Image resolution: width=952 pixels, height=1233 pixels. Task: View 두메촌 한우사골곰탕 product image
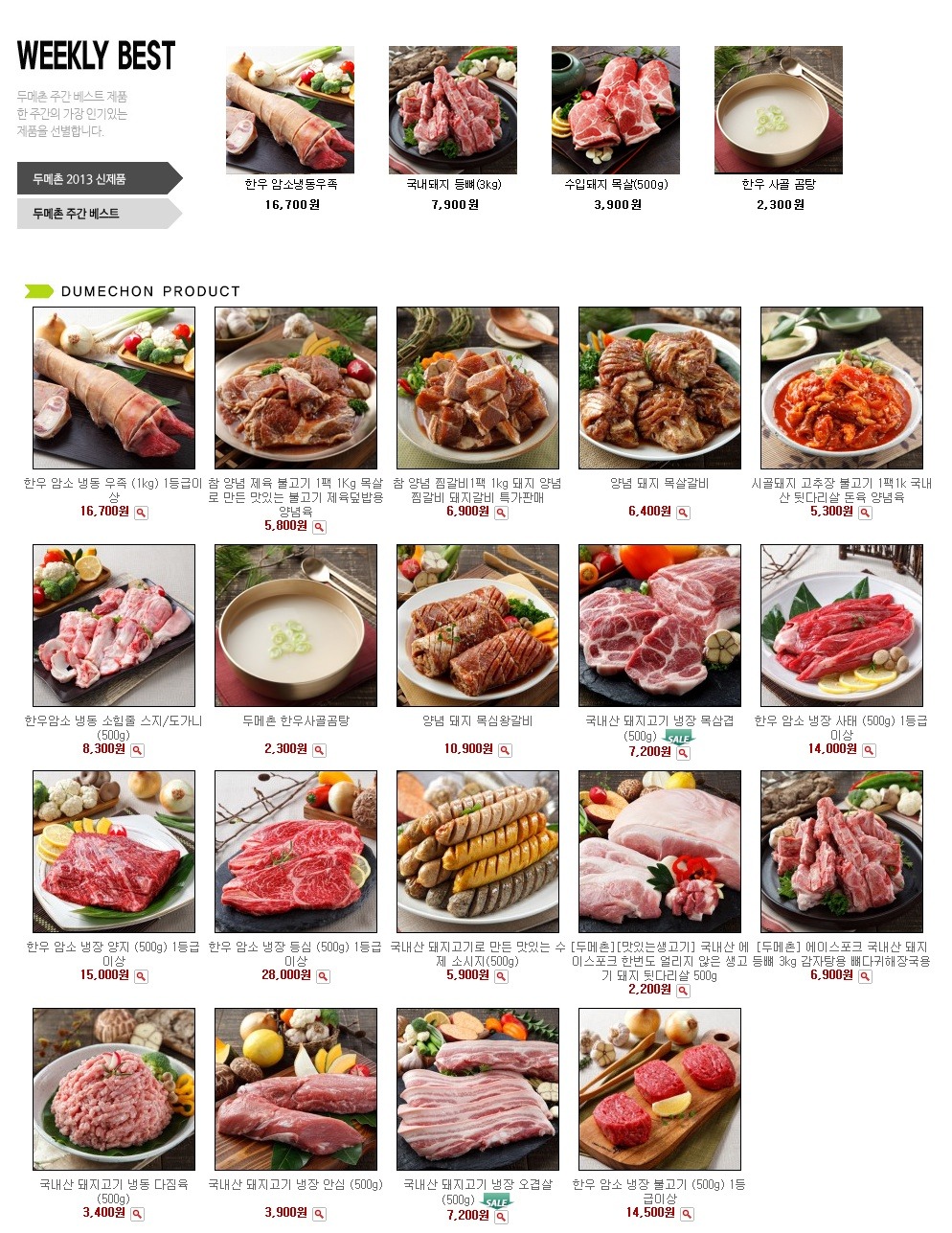(x=295, y=625)
